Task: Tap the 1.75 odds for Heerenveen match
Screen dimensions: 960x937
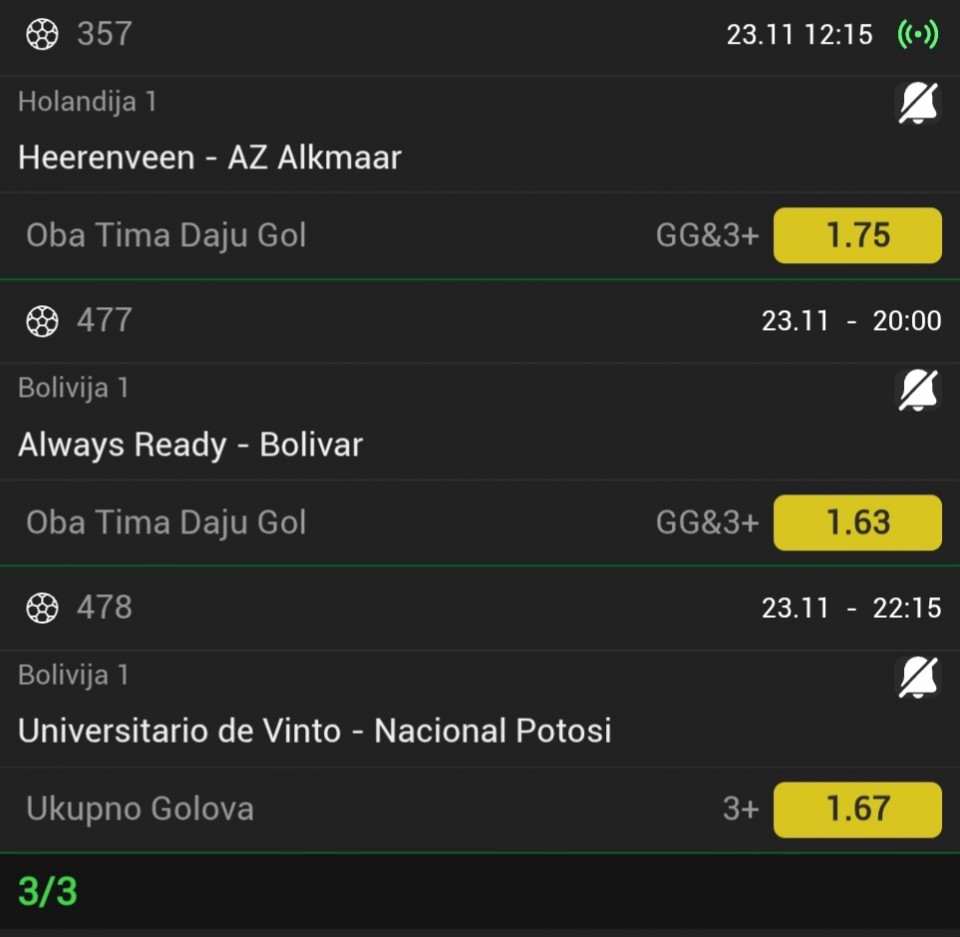Action: click(x=857, y=235)
